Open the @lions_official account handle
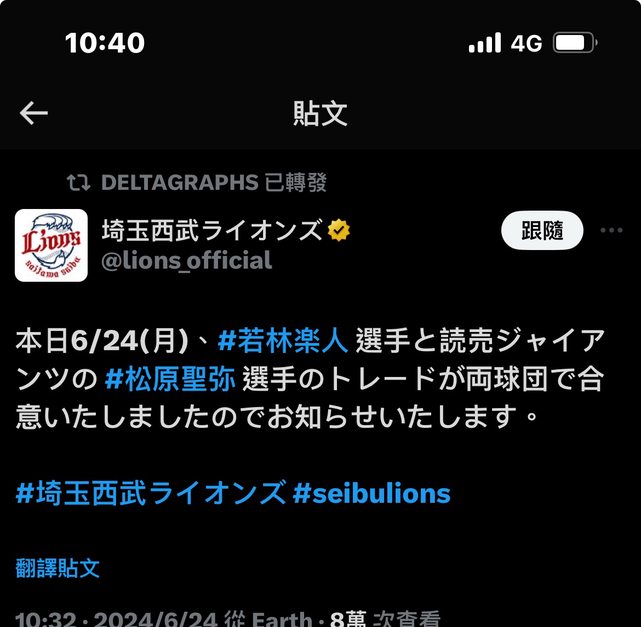This screenshot has height=627, width=641. pyautogui.click(x=186, y=261)
